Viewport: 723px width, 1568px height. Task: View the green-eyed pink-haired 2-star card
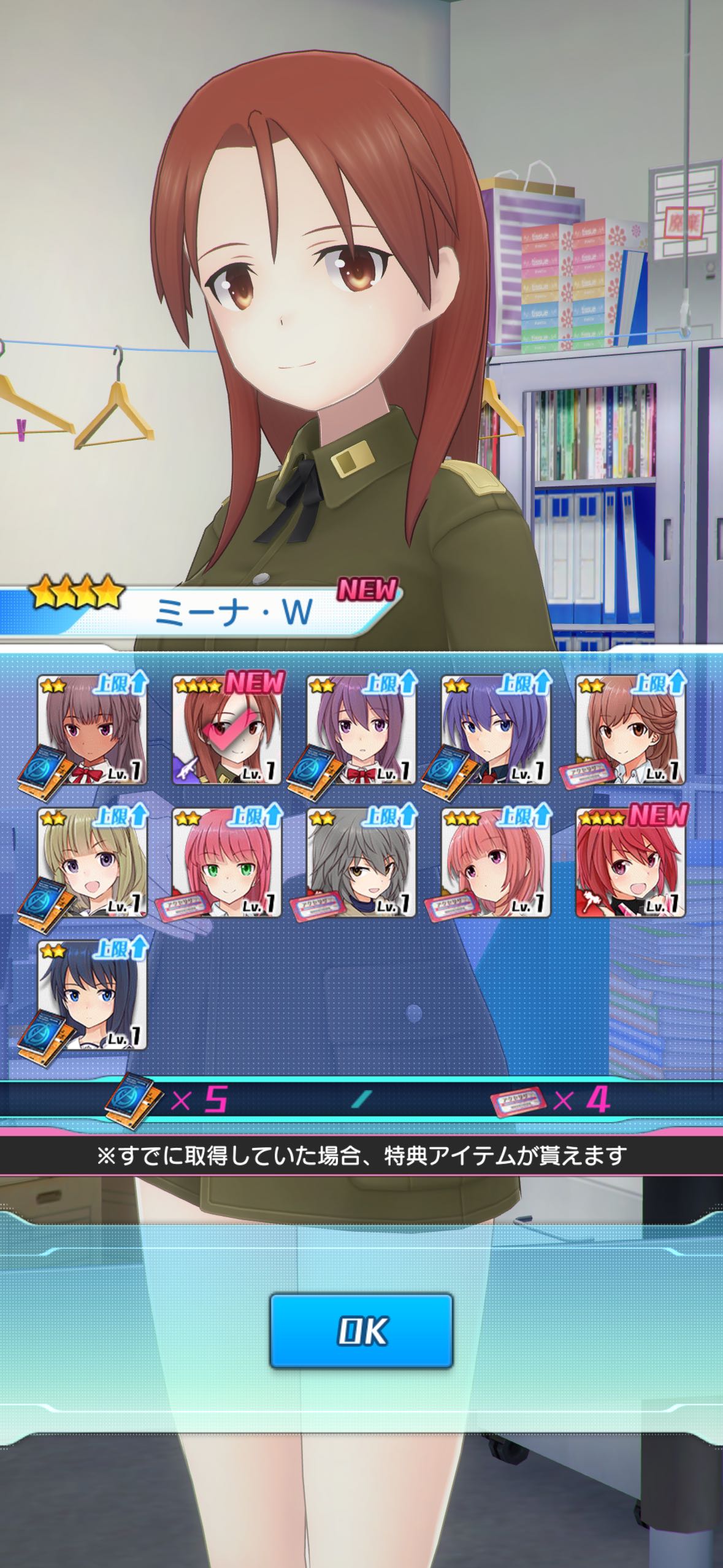click(x=226, y=862)
